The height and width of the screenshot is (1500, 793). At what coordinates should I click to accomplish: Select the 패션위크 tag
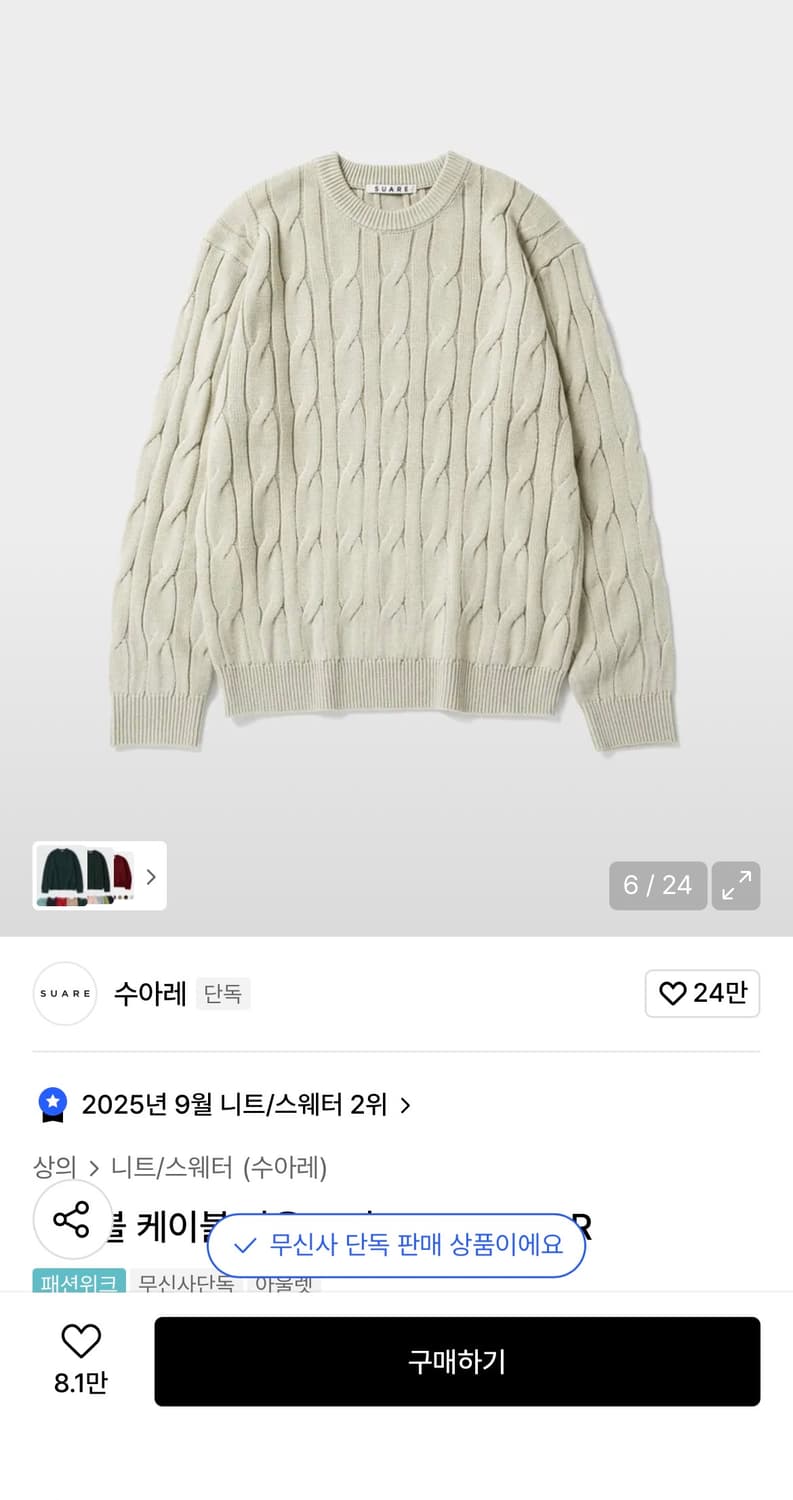[x=79, y=1285]
